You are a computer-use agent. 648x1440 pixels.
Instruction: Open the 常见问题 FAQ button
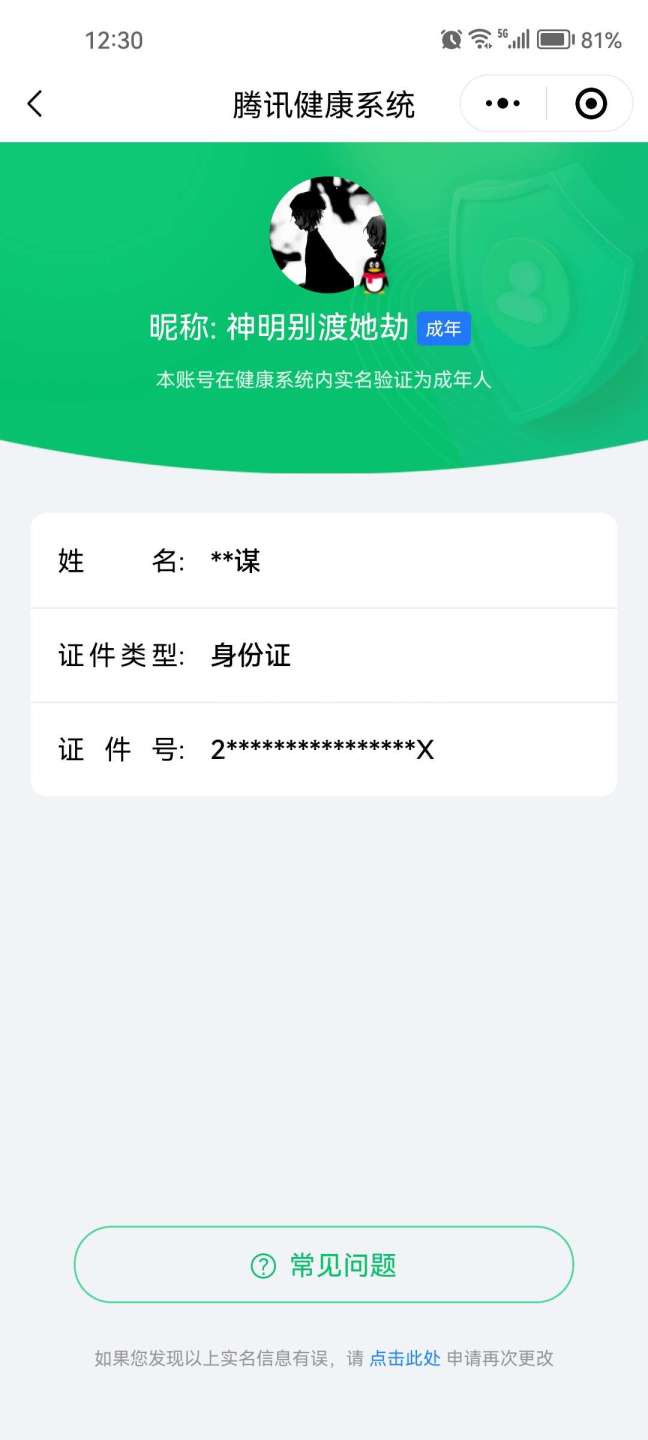click(324, 1265)
